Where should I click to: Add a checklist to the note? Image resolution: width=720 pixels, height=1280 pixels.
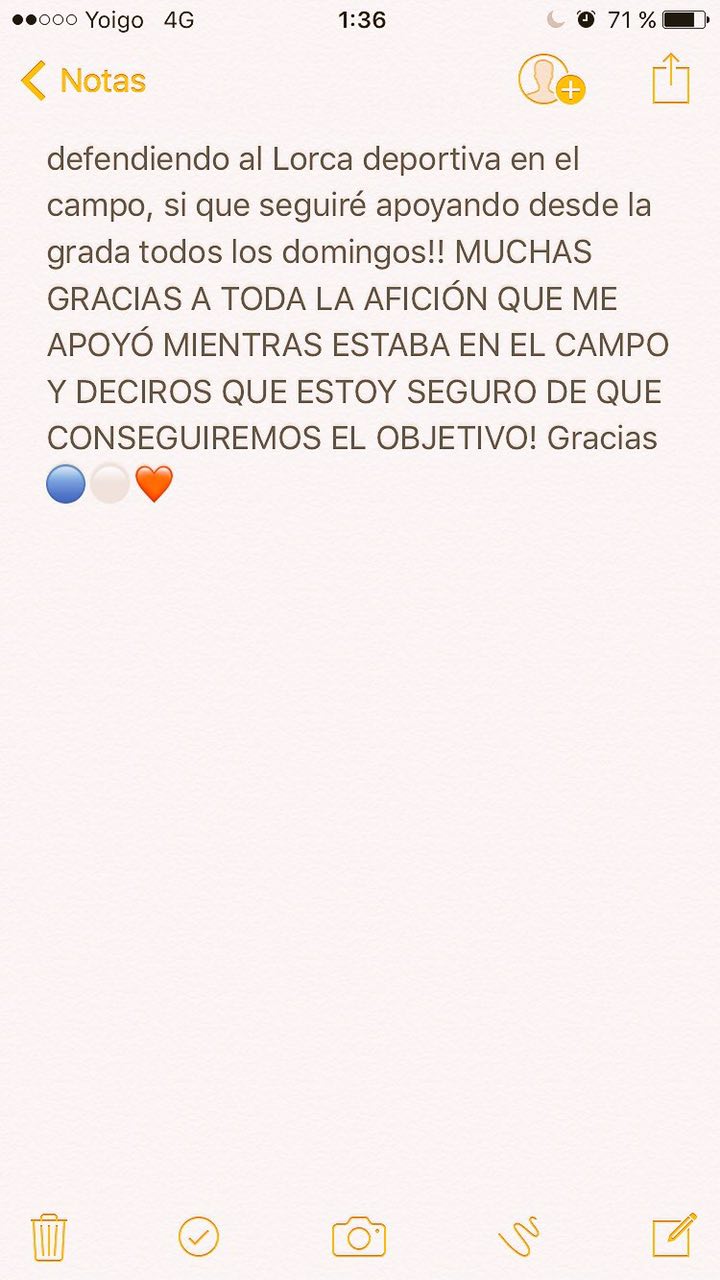198,1237
